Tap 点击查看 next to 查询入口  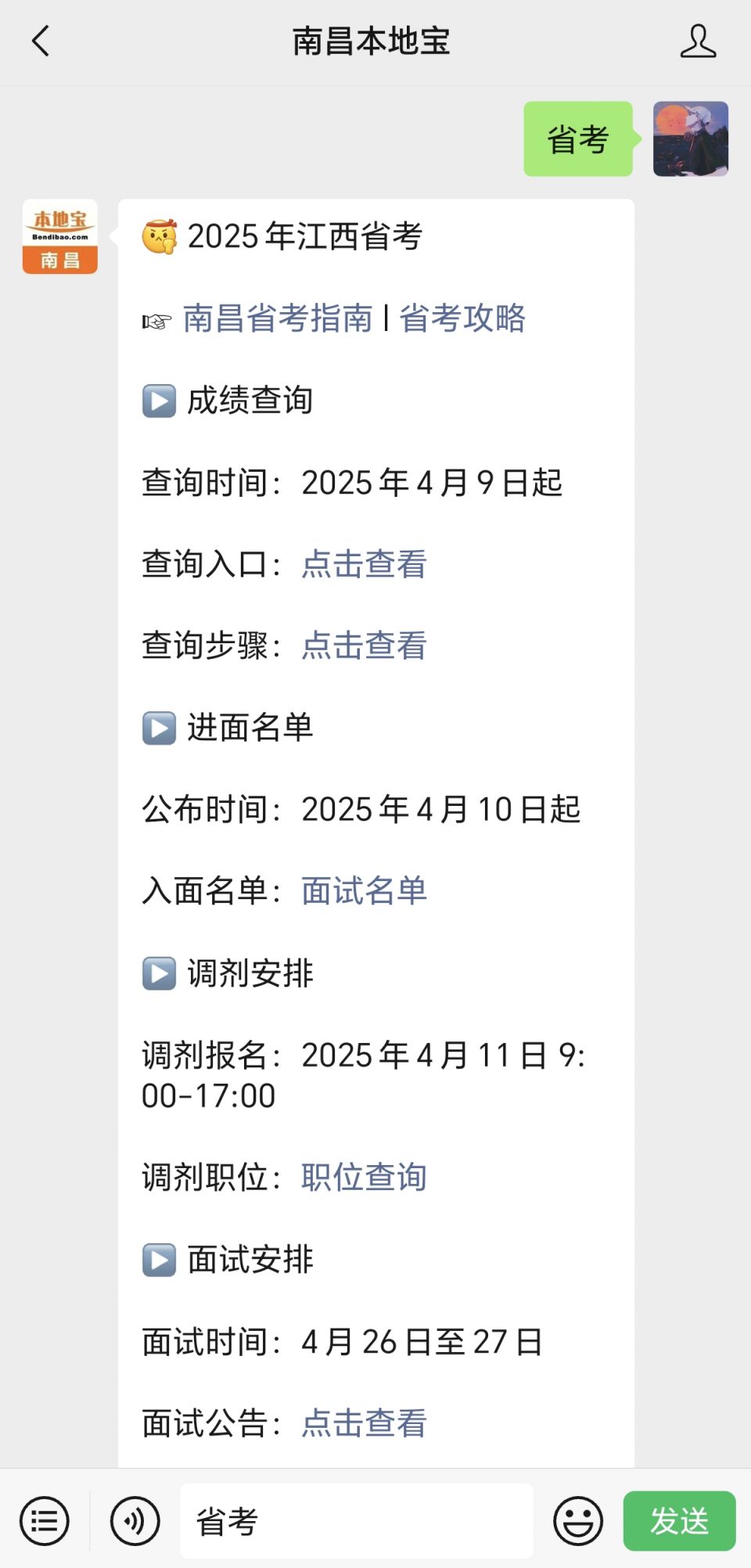(365, 564)
